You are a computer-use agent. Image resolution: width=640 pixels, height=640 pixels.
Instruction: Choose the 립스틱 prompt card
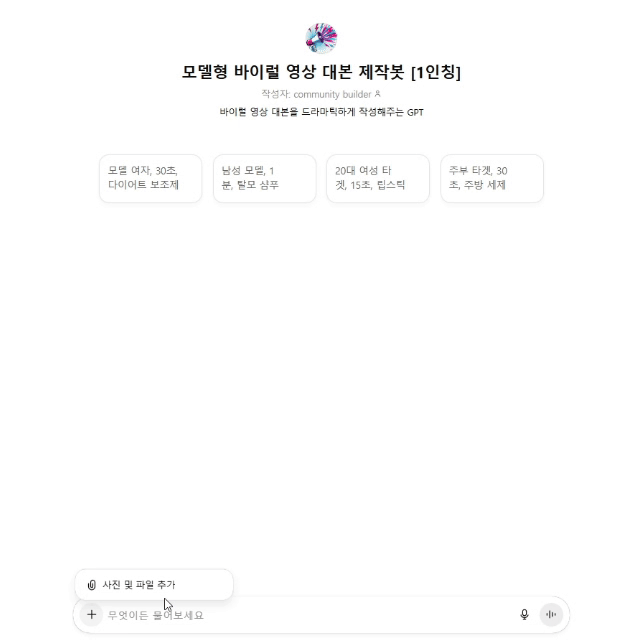[378, 178]
